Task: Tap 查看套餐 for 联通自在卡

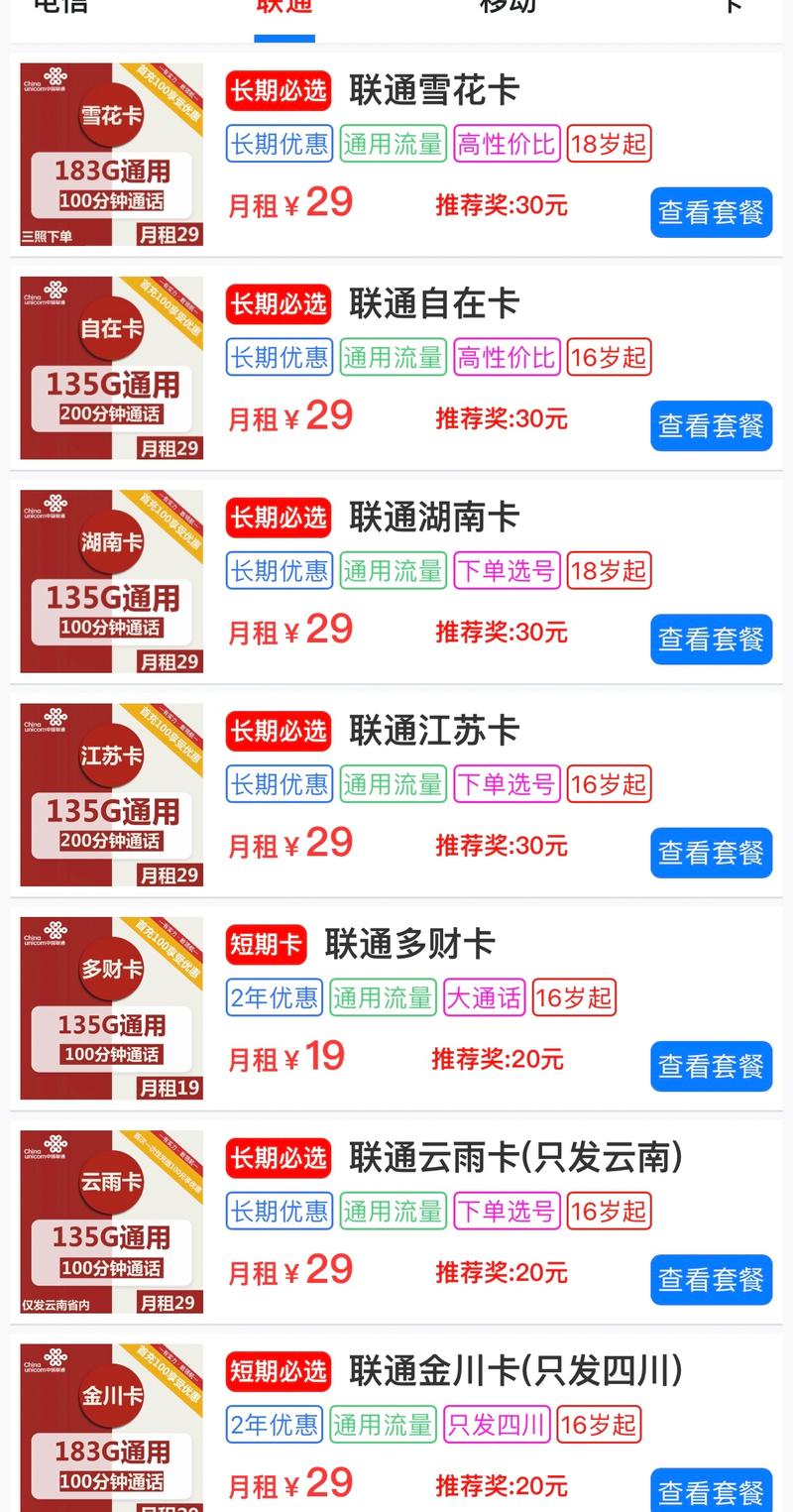Action: click(711, 426)
